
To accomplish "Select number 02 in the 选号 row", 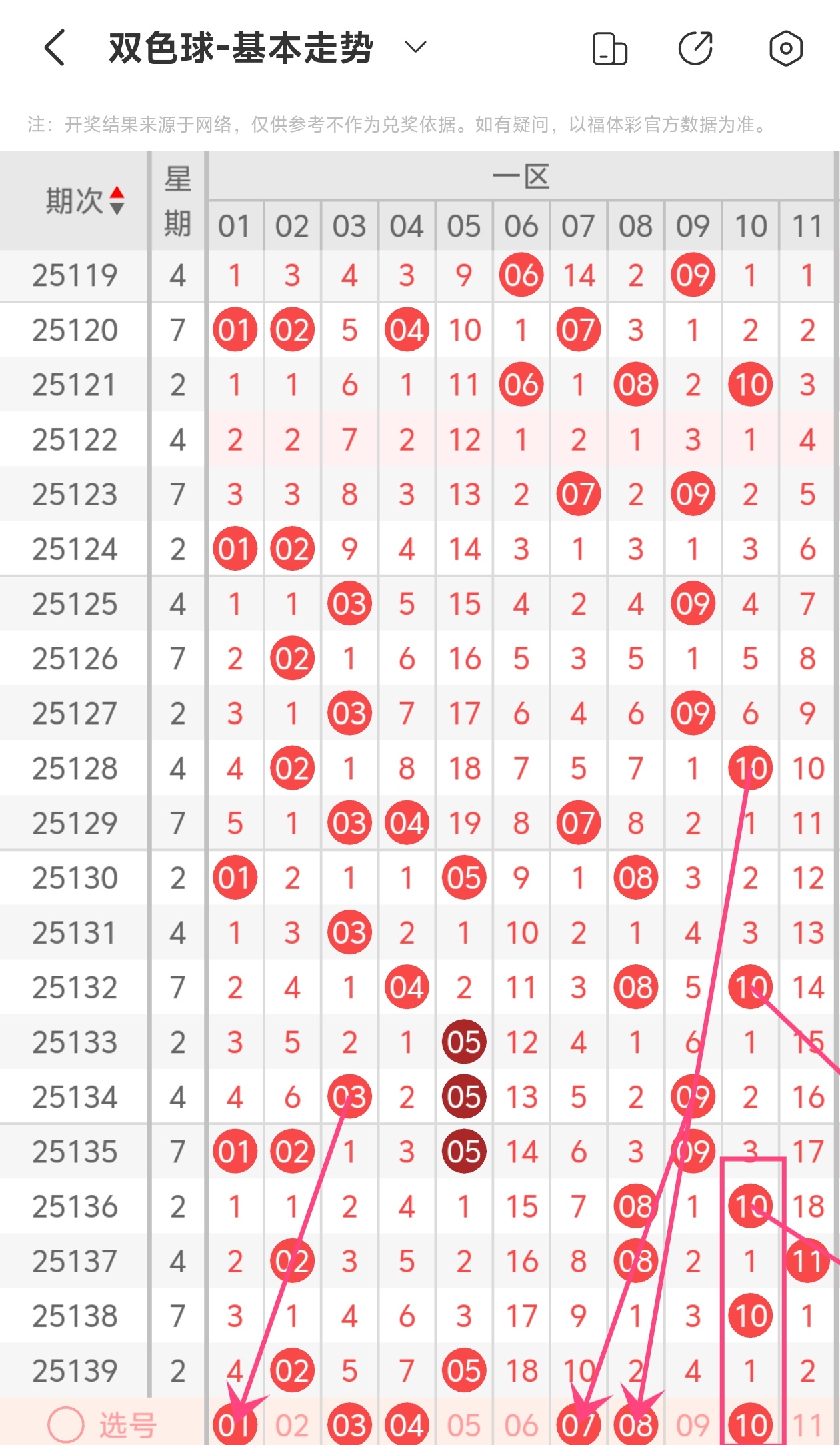I will [x=292, y=1425].
